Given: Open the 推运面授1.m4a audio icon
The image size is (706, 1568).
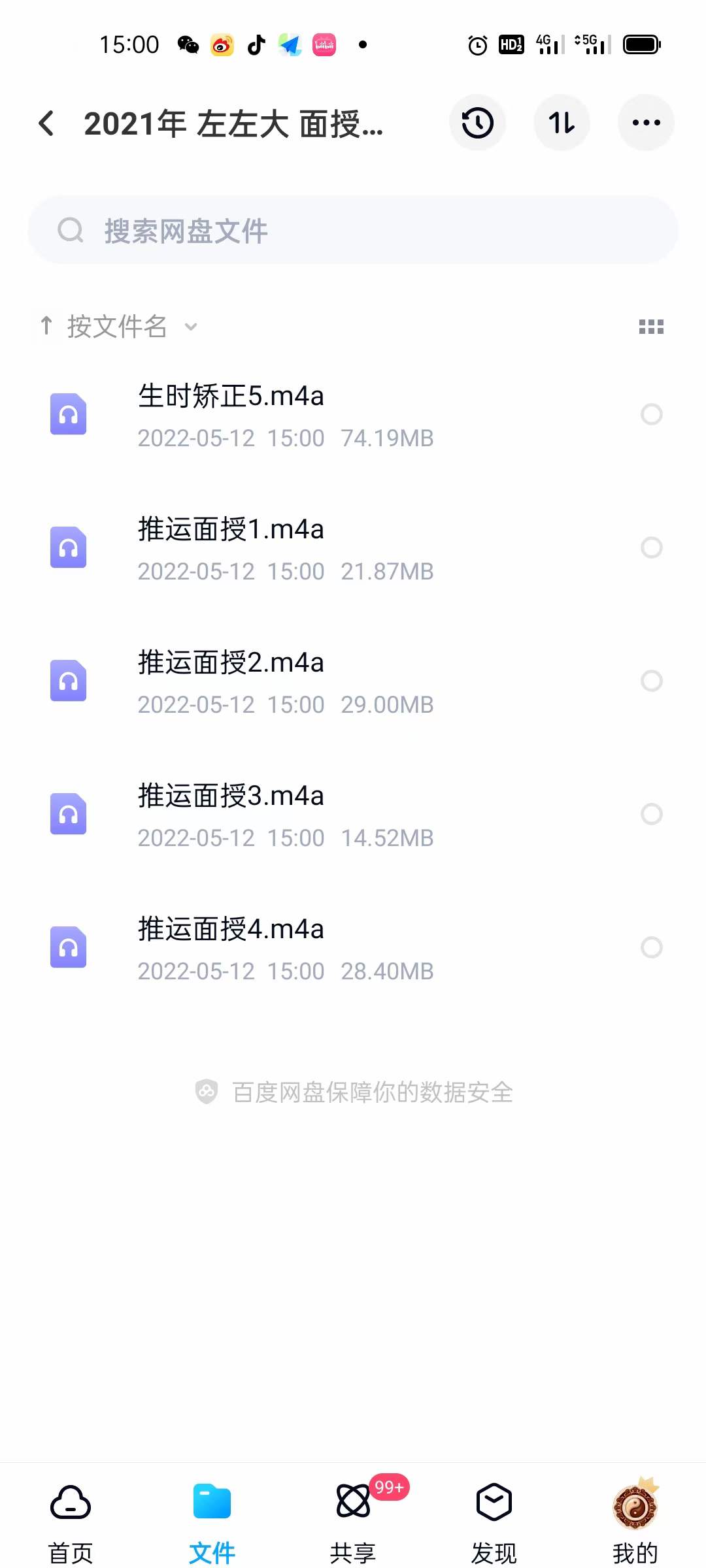Looking at the screenshot, I should click(x=68, y=548).
